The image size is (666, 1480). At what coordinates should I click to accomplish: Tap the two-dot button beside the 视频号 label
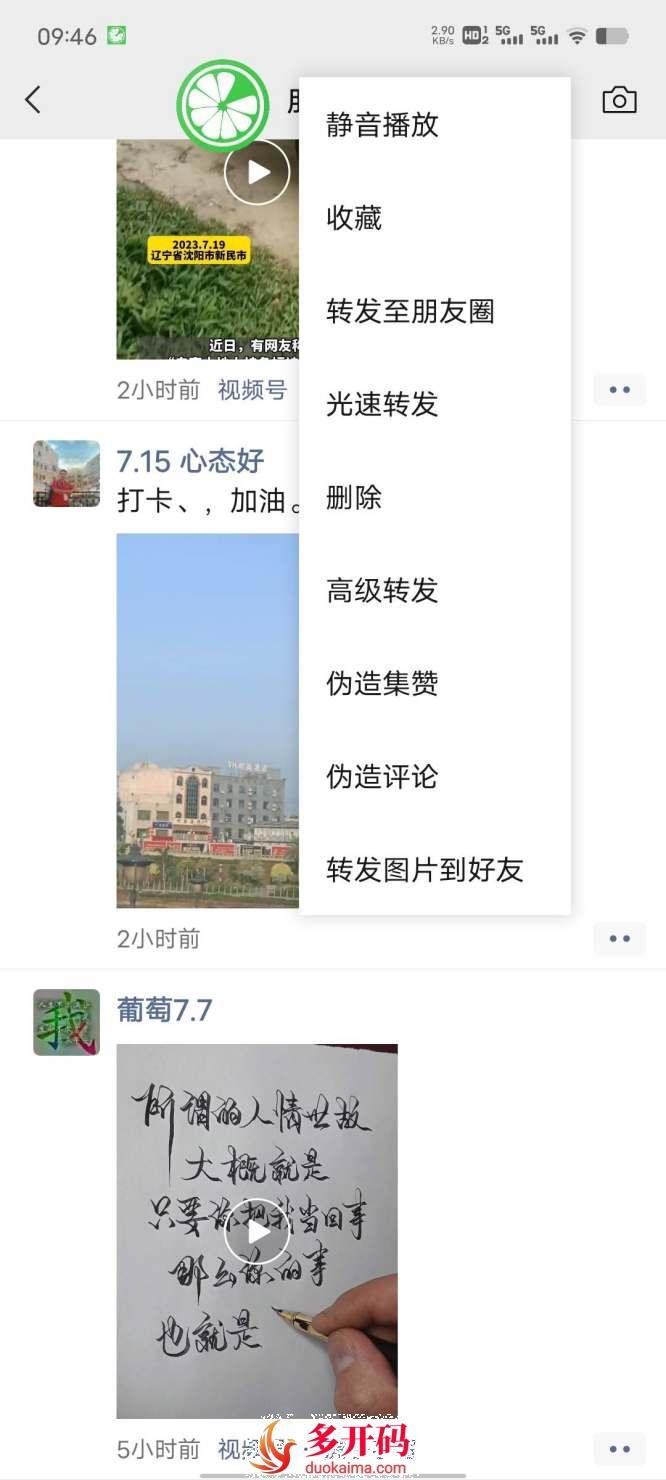point(619,390)
